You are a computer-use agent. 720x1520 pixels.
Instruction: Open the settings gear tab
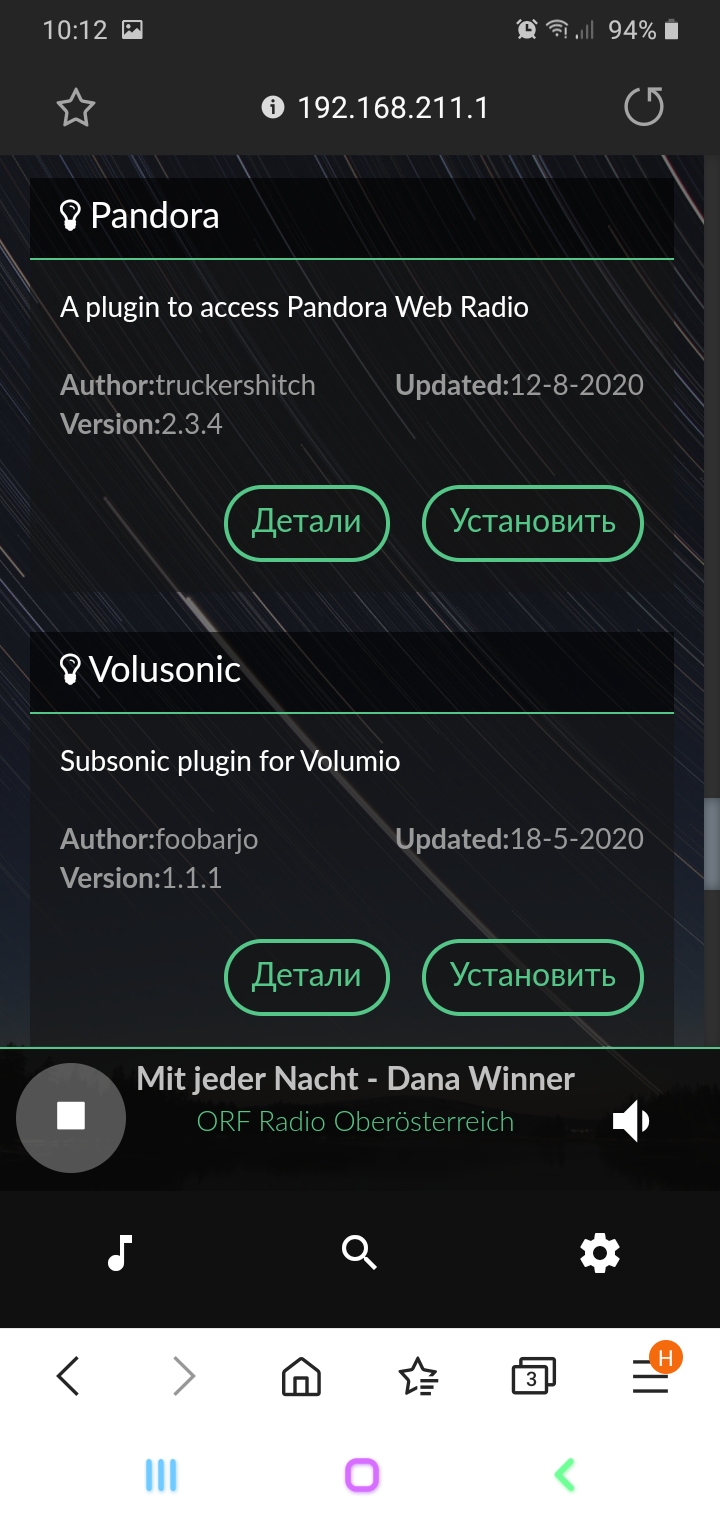coord(600,1252)
